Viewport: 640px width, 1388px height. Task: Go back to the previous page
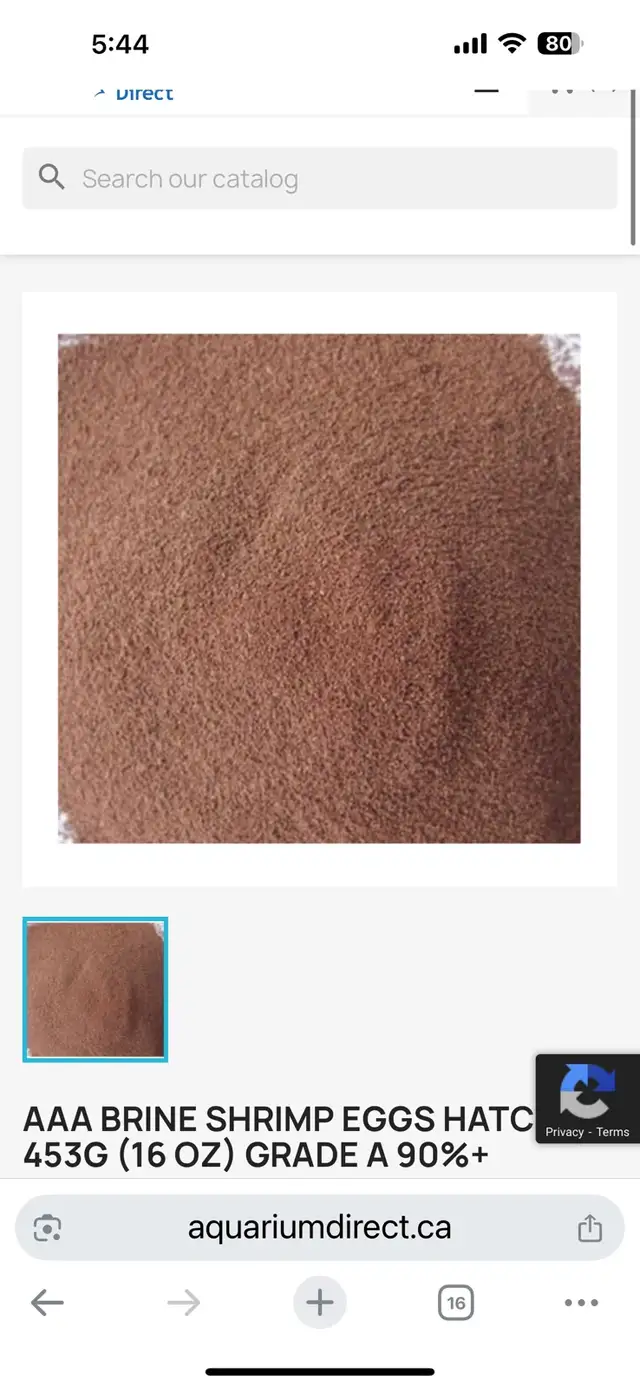tap(47, 1302)
